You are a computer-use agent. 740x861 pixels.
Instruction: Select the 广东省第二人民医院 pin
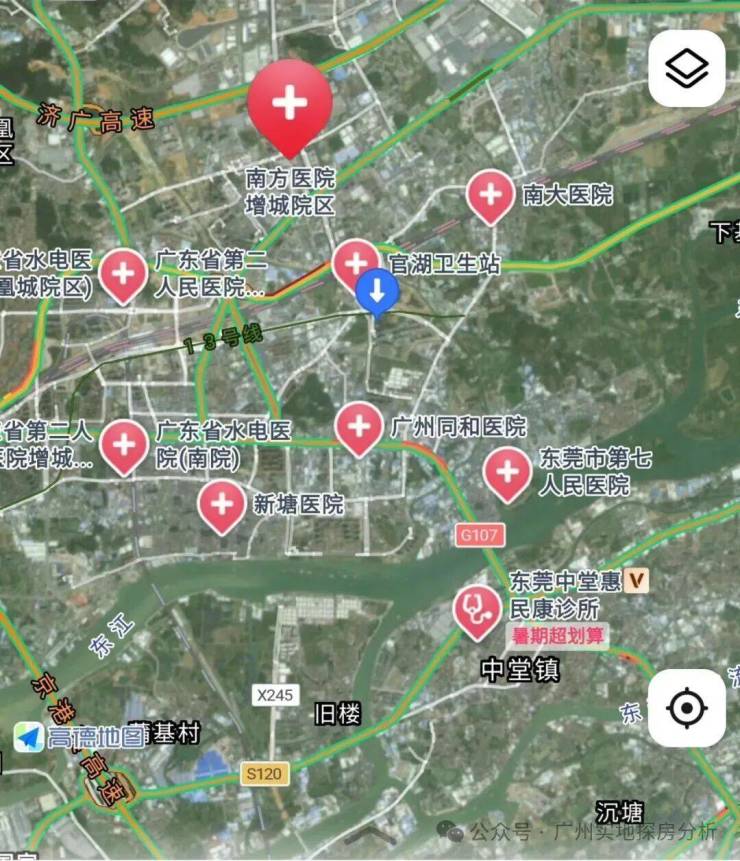point(124,273)
